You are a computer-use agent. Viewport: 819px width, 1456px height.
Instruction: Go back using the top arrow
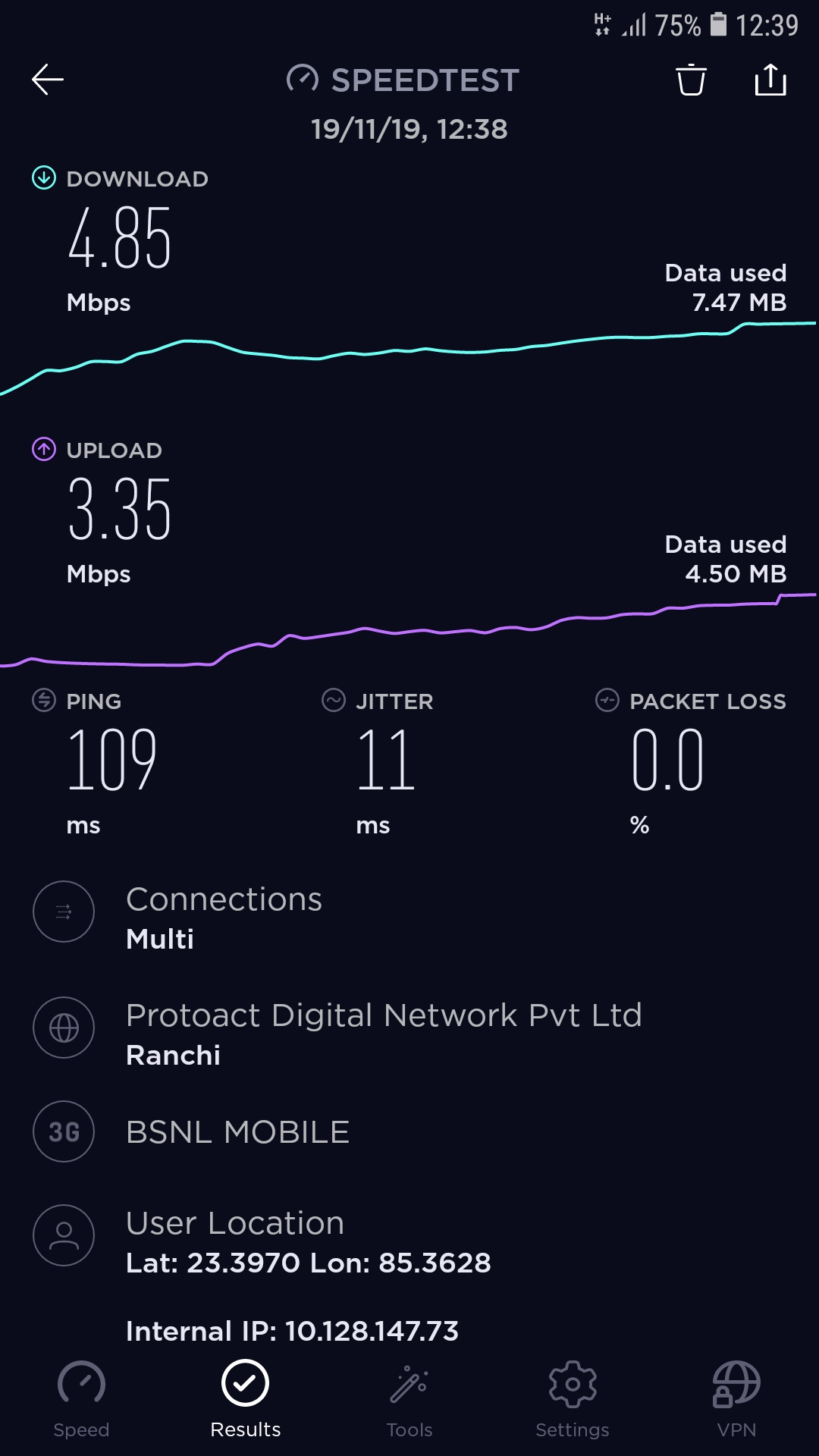(48, 80)
